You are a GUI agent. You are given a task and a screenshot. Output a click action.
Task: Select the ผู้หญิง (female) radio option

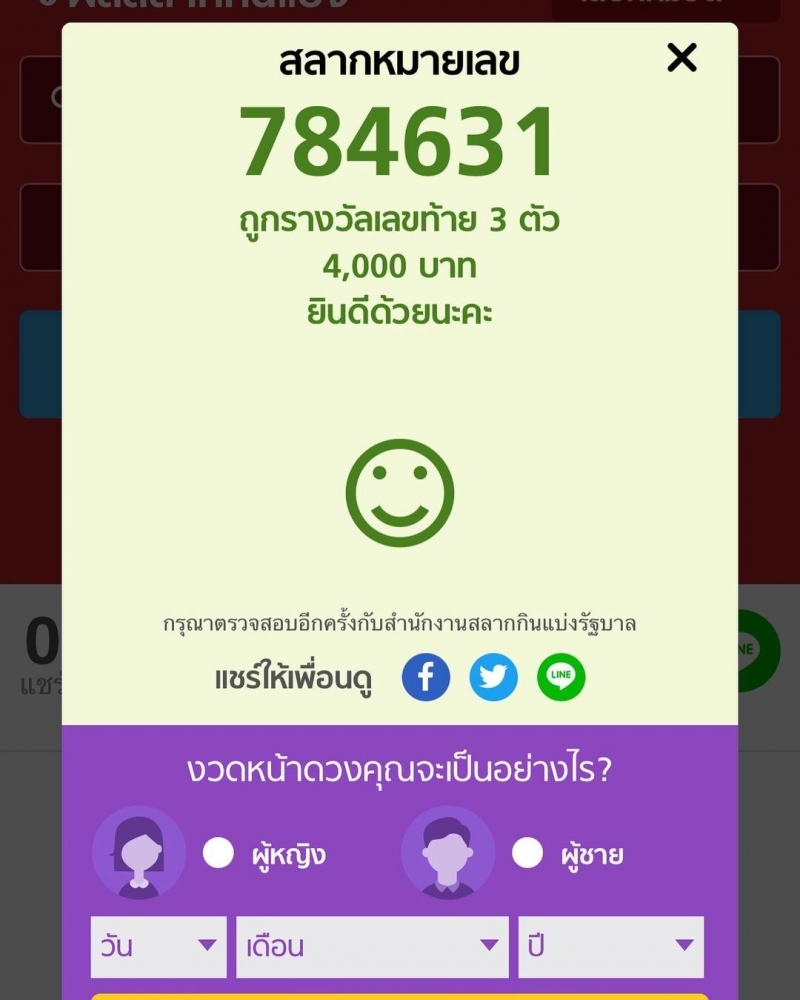(x=218, y=853)
